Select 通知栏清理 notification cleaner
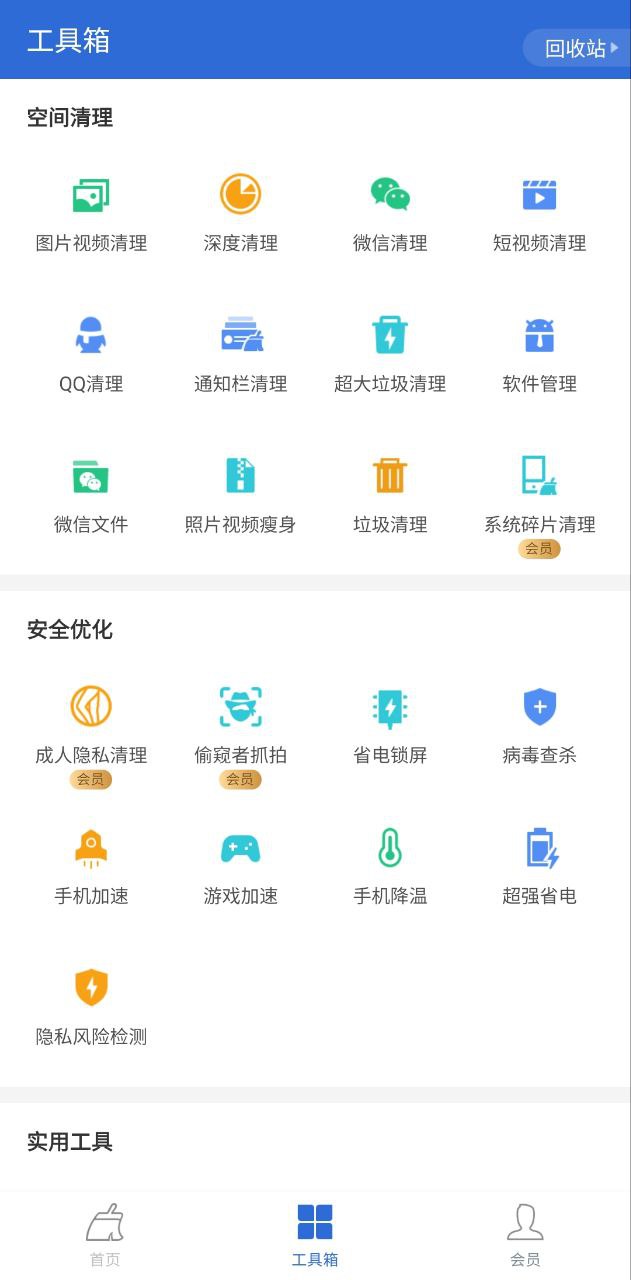 [240, 355]
